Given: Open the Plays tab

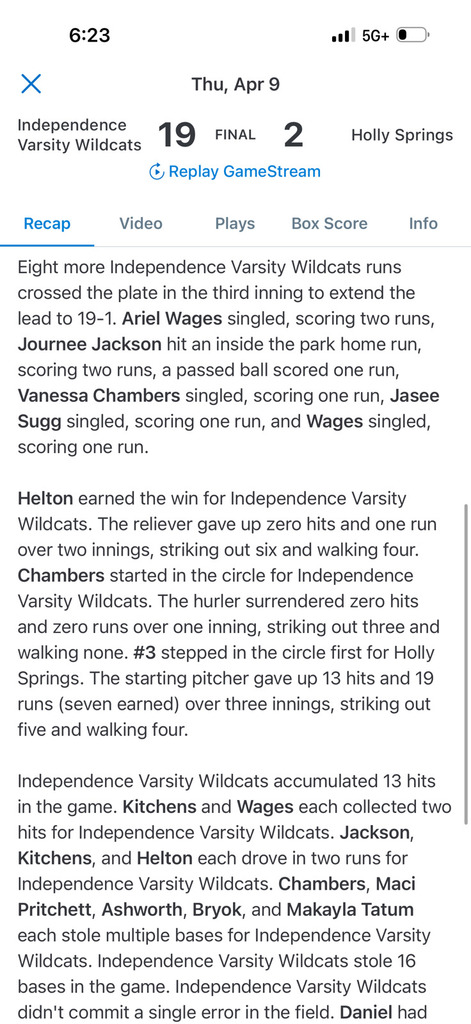Looking at the screenshot, I should point(235,223).
